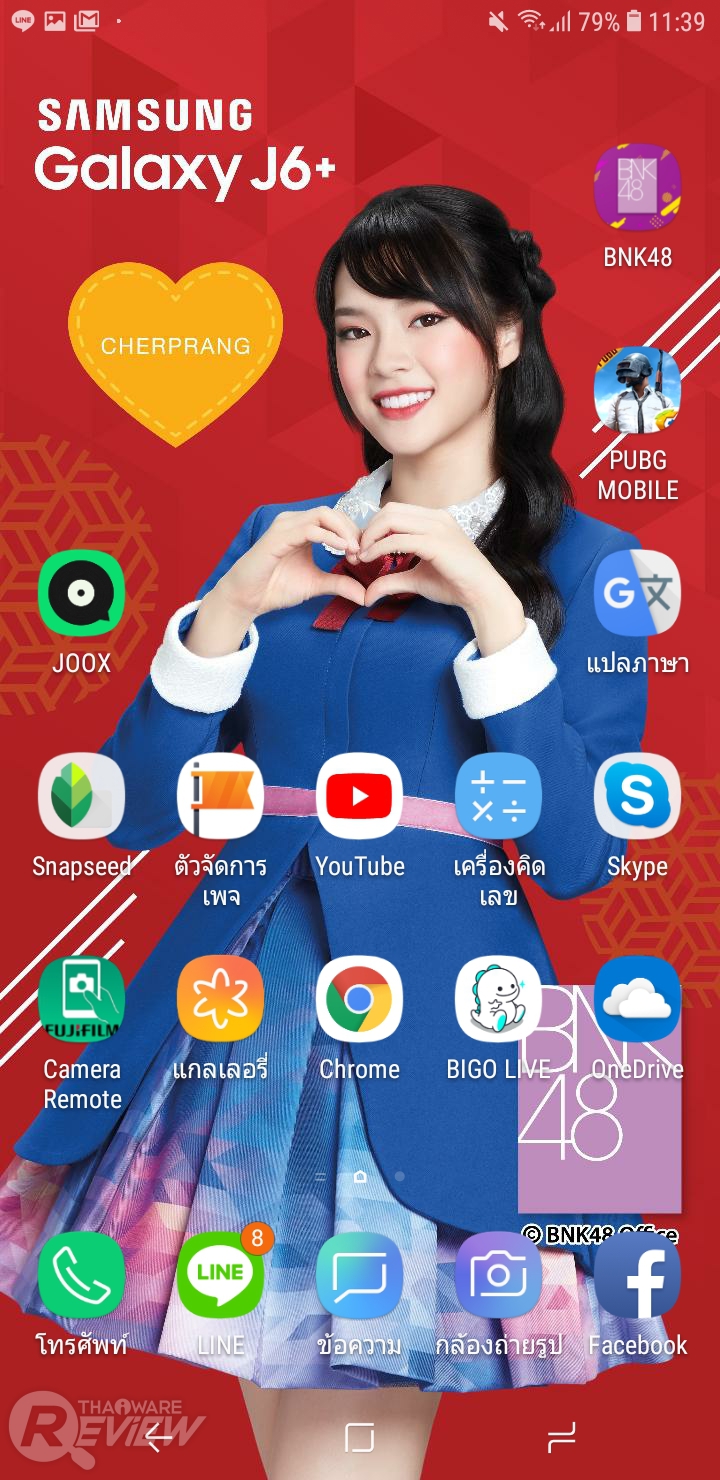Screen dimensions: 720x1480
Task: Open OneDrive
Action: [x=638, y=999]
